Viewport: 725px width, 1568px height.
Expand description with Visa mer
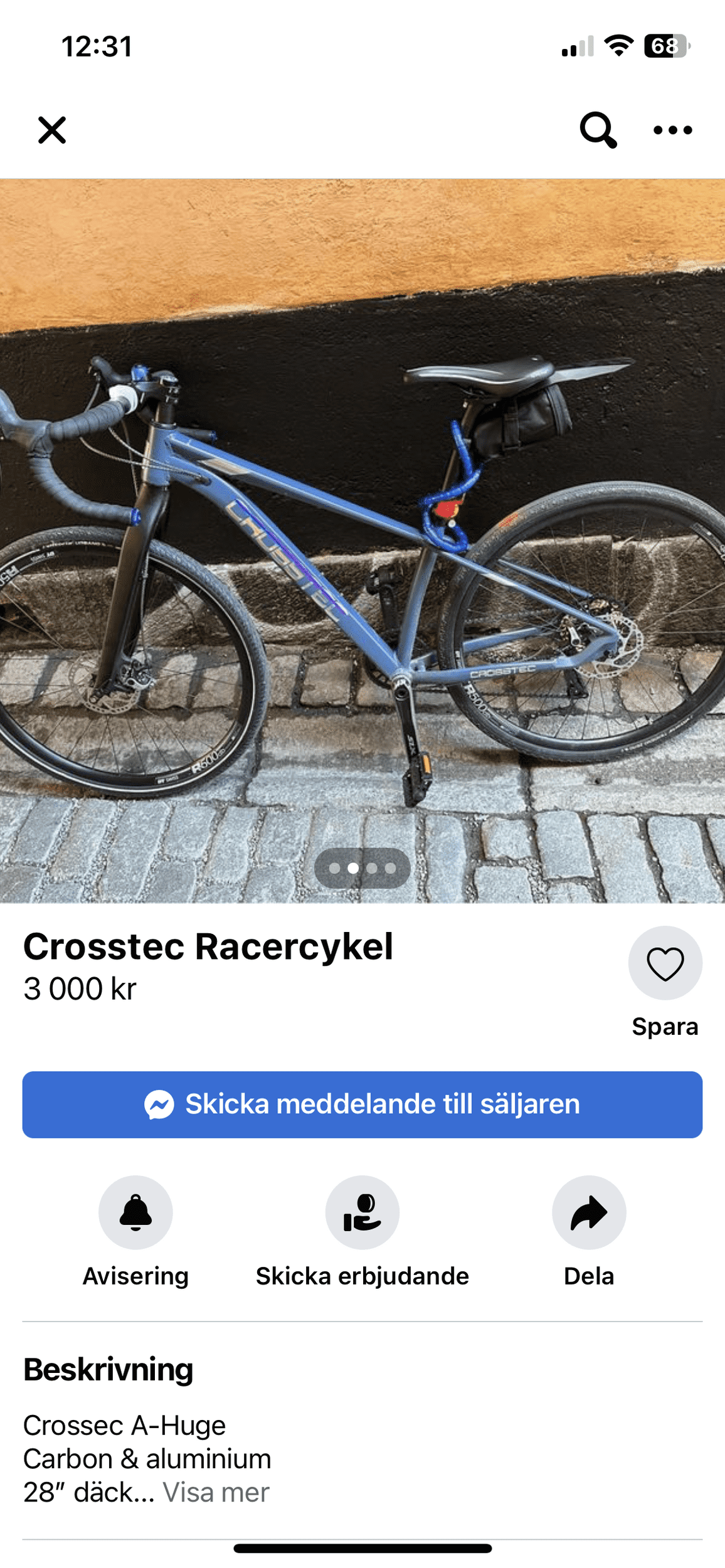pyautogui.click(x=216, y=1492)
